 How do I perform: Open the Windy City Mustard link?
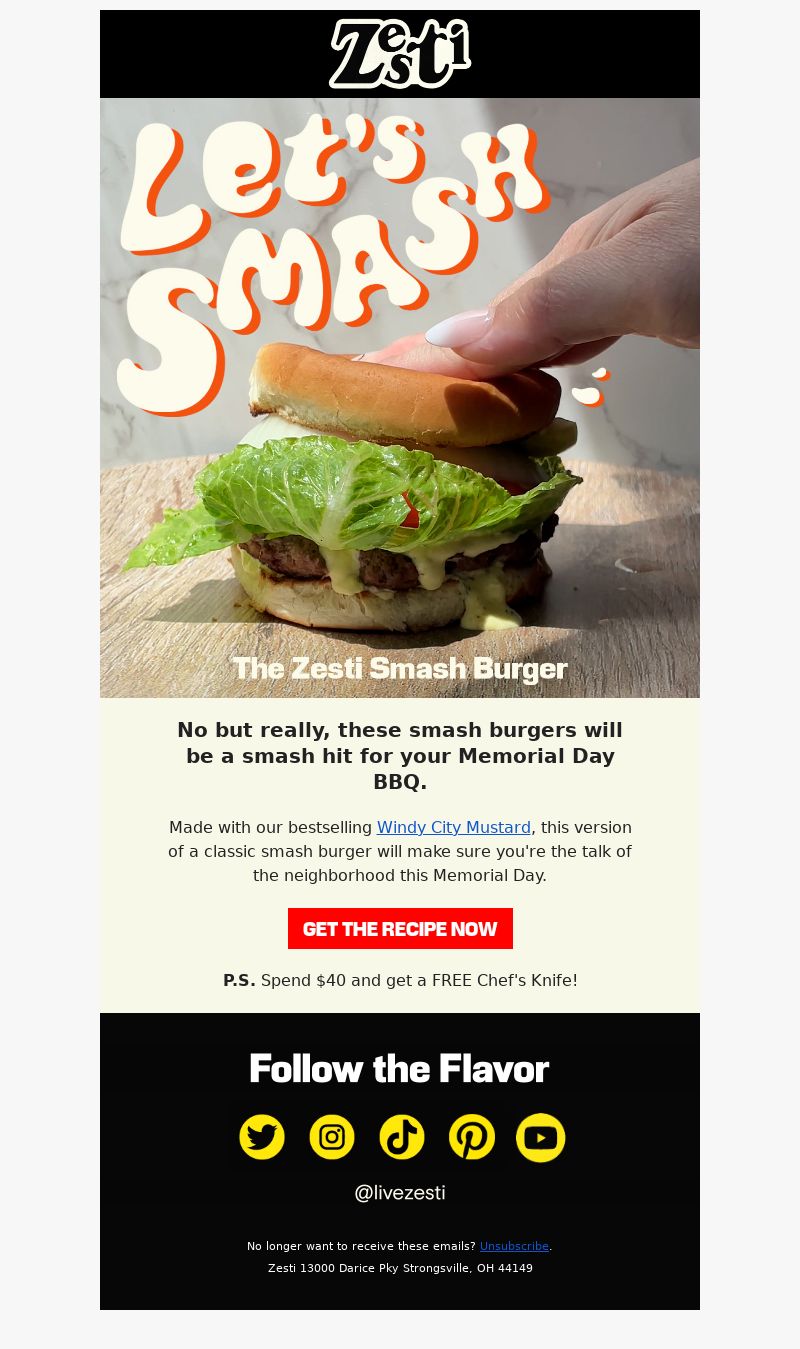pos(453,827)
